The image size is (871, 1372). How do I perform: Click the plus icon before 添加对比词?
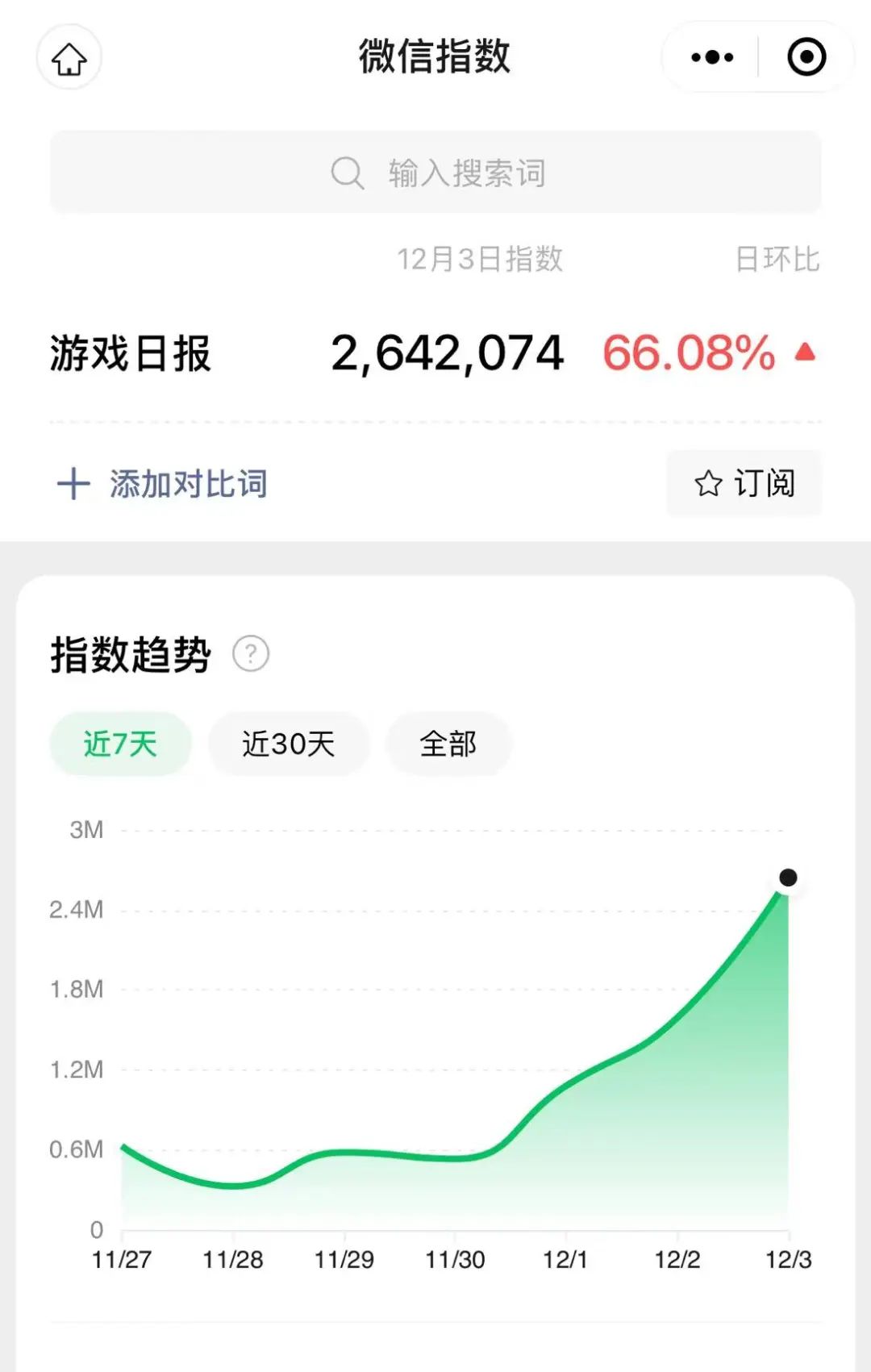click(74, 483)
